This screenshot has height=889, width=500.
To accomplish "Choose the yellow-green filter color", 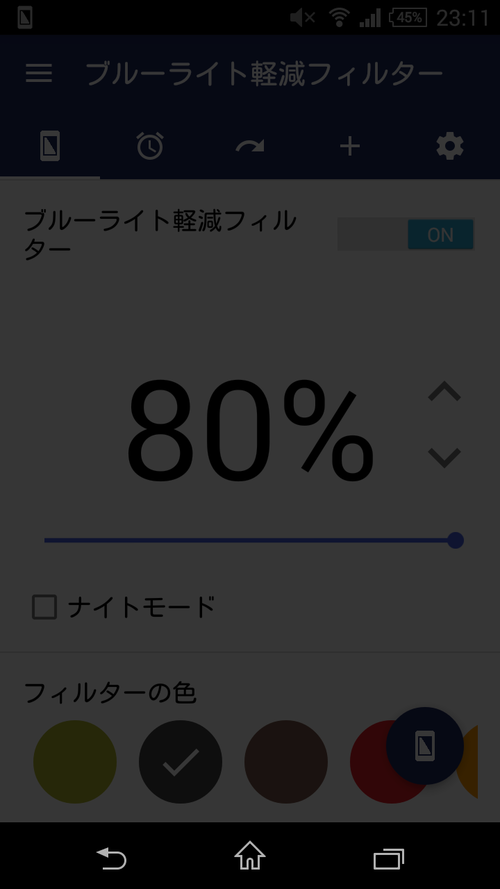I will pyautogui.click(x=75, y=761).
